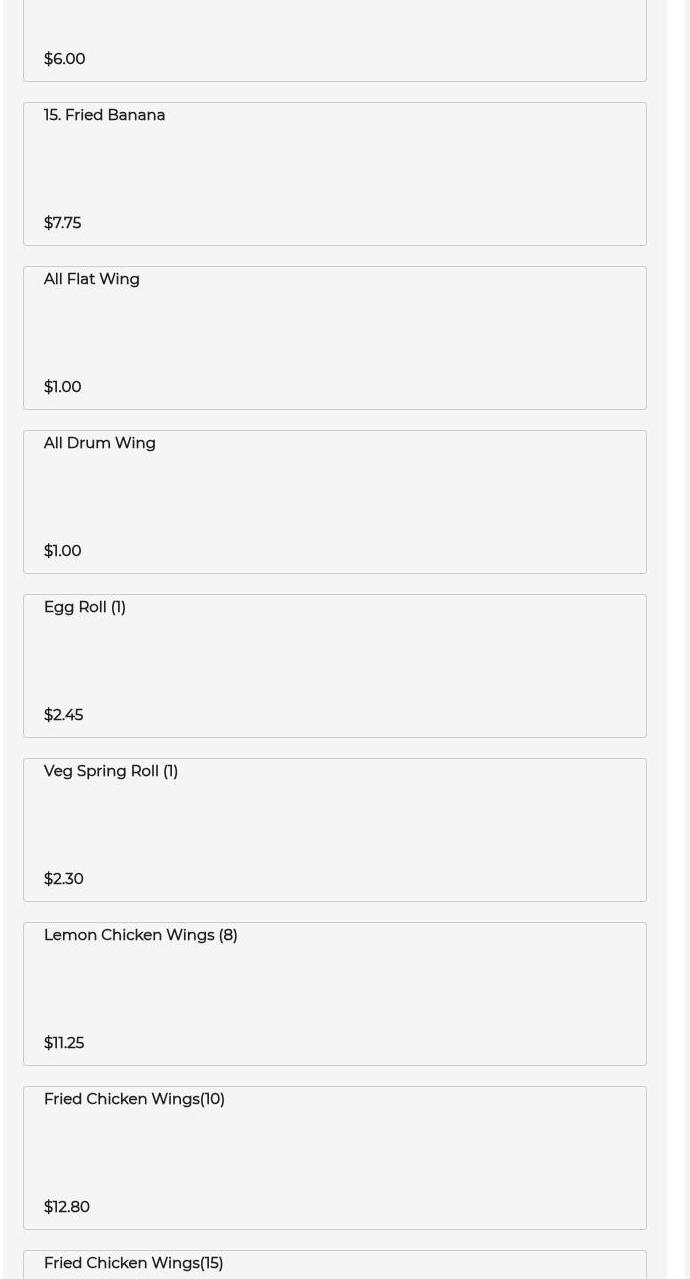690x1279 pixels.
Task: Choose the All Drum Wing item
Action: point(334,501)
